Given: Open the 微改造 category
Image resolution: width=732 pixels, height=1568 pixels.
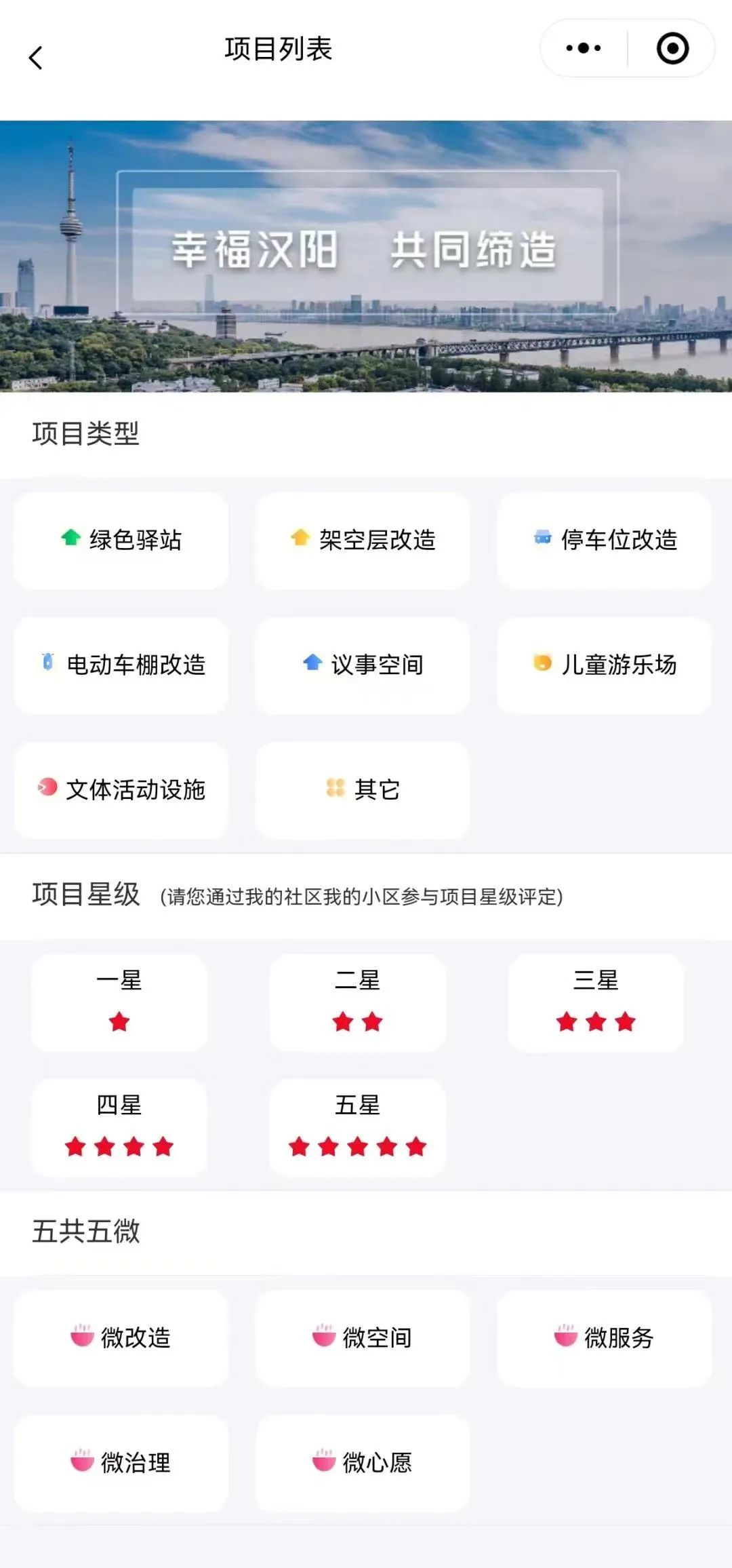Looking at the screenshot, I should pos(119,1337).
